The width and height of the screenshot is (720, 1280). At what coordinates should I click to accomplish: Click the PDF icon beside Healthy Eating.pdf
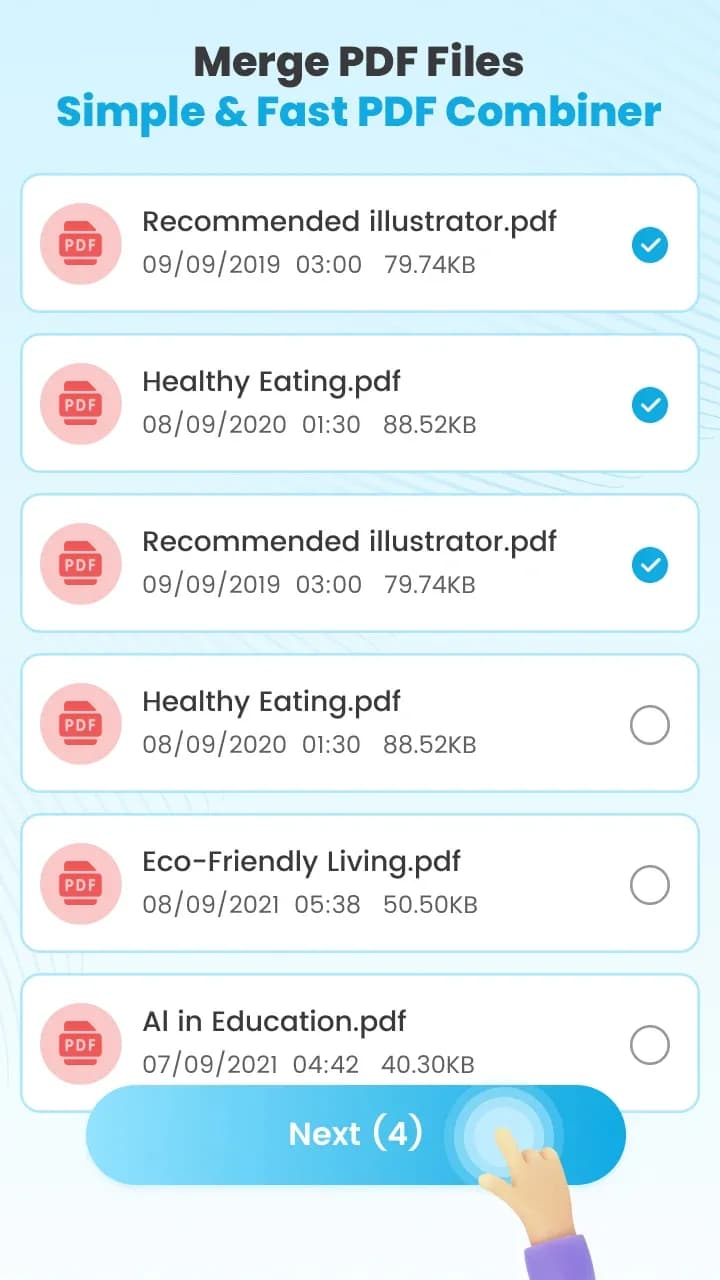coord(80,403)
